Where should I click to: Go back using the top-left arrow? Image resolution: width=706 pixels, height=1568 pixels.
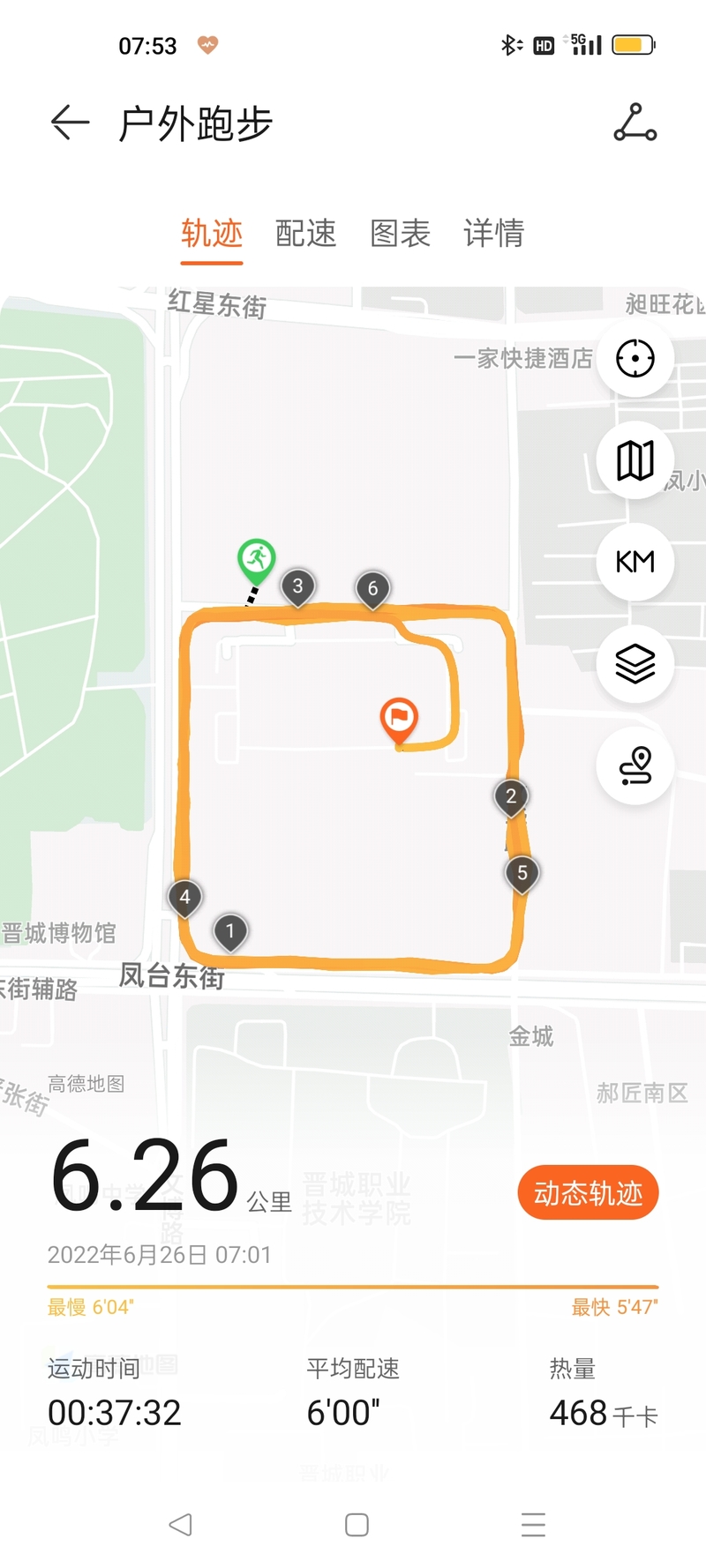(x=70, y=123)
